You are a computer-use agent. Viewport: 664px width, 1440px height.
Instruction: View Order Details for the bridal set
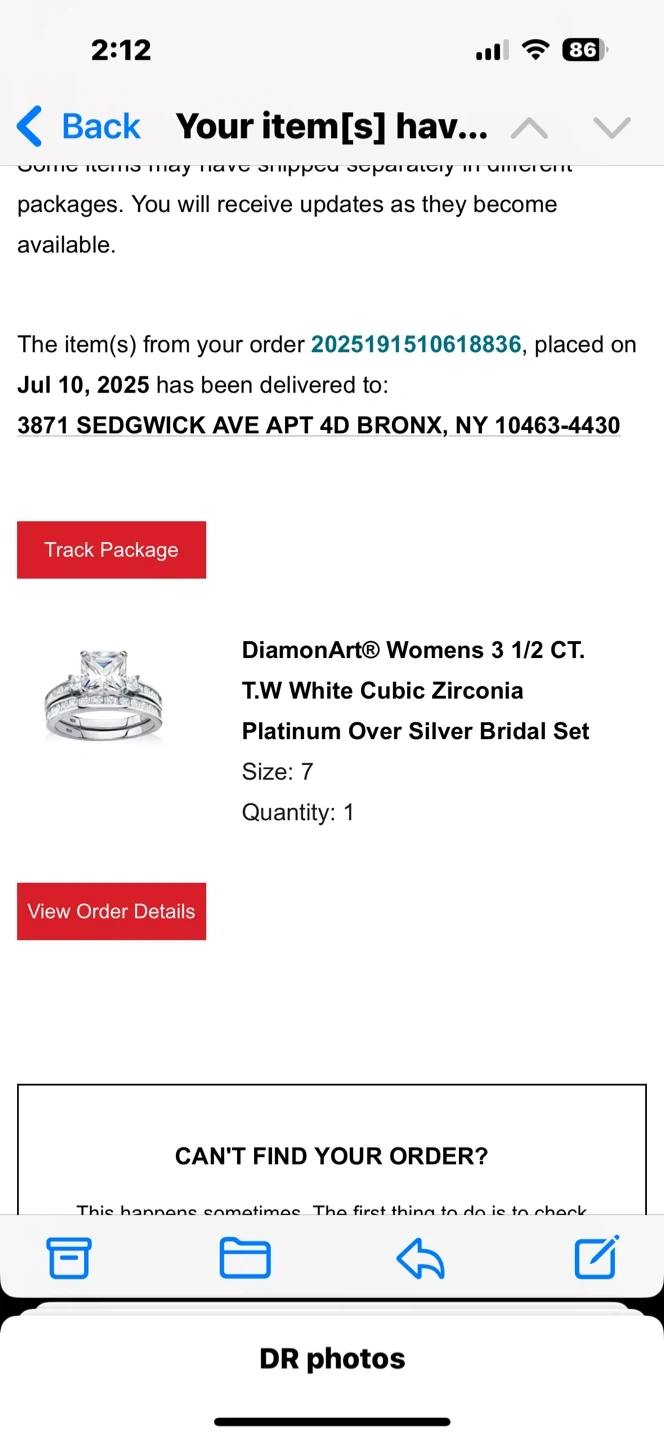click(x=111, y=911)
